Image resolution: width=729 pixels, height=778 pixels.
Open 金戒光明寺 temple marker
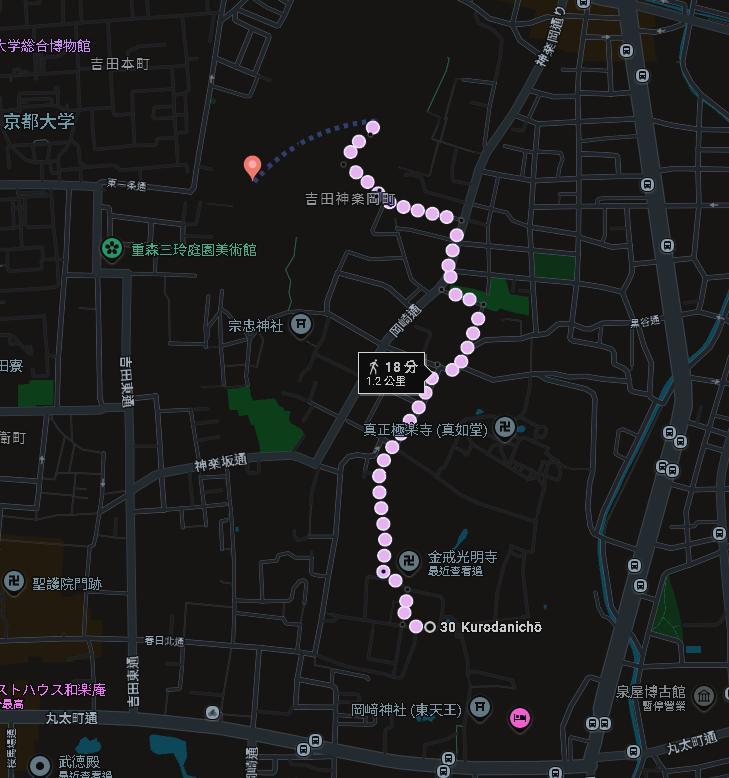coord(409,560)
